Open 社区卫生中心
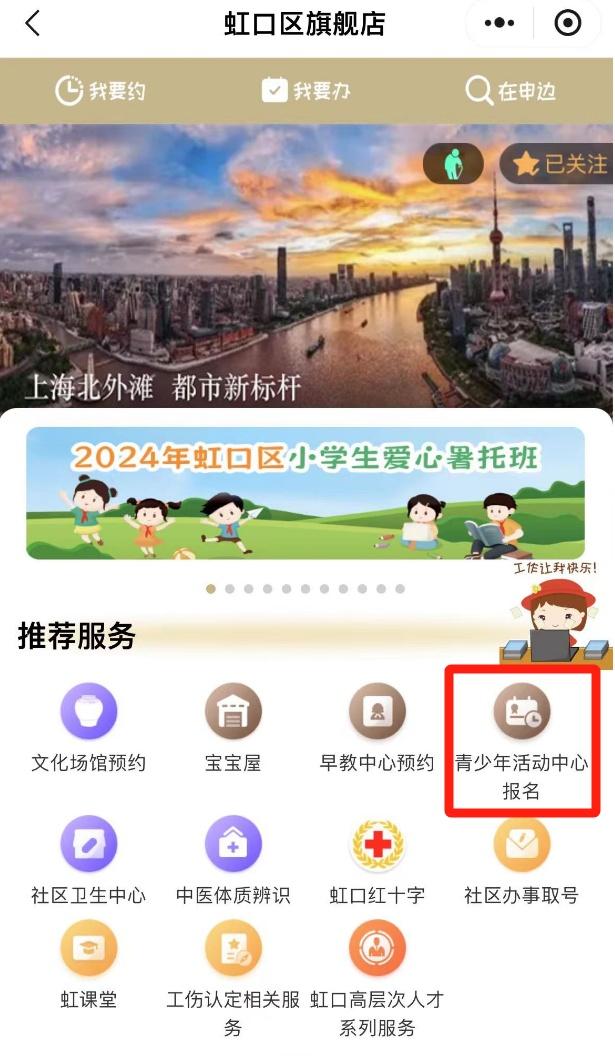Screen dimensions: 615x1056 coord(88,861)
